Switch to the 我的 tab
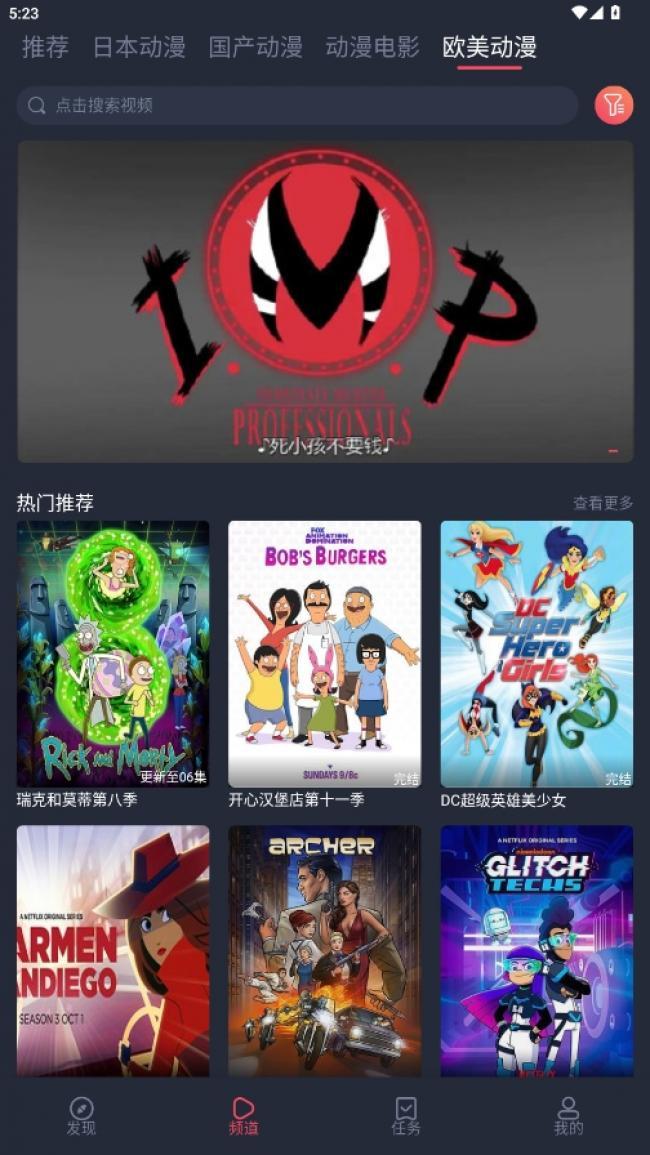Viewport: 650px width, 1155px height. (568, 1115)
